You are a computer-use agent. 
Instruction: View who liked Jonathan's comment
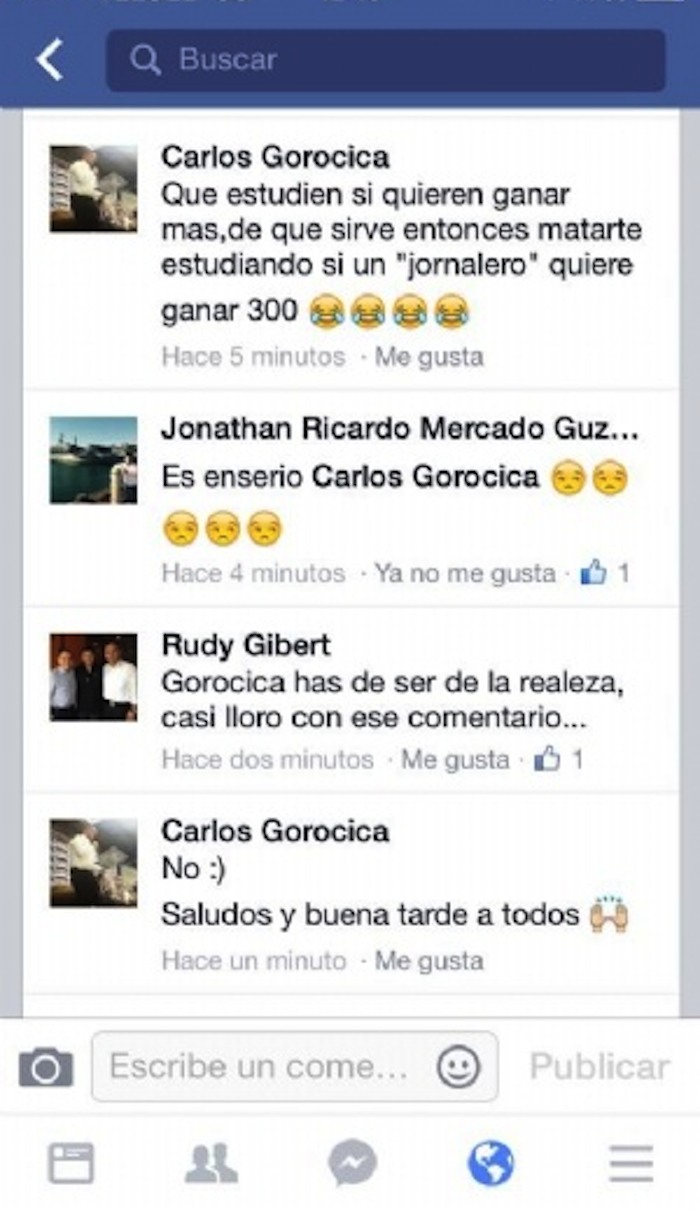tap(606, 573)
